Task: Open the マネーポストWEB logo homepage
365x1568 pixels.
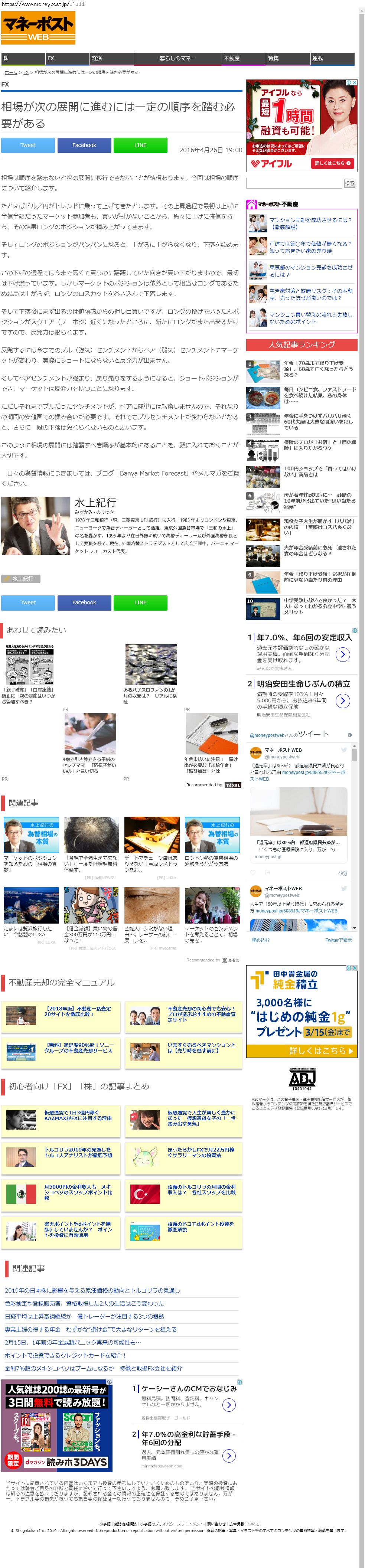Action: click(38, 28)
